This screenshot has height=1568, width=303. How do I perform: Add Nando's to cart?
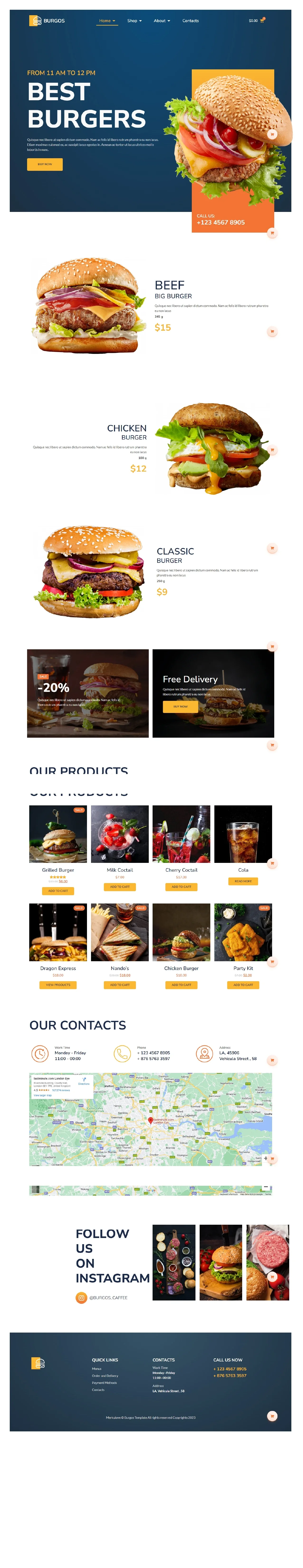tap(120, 985)
